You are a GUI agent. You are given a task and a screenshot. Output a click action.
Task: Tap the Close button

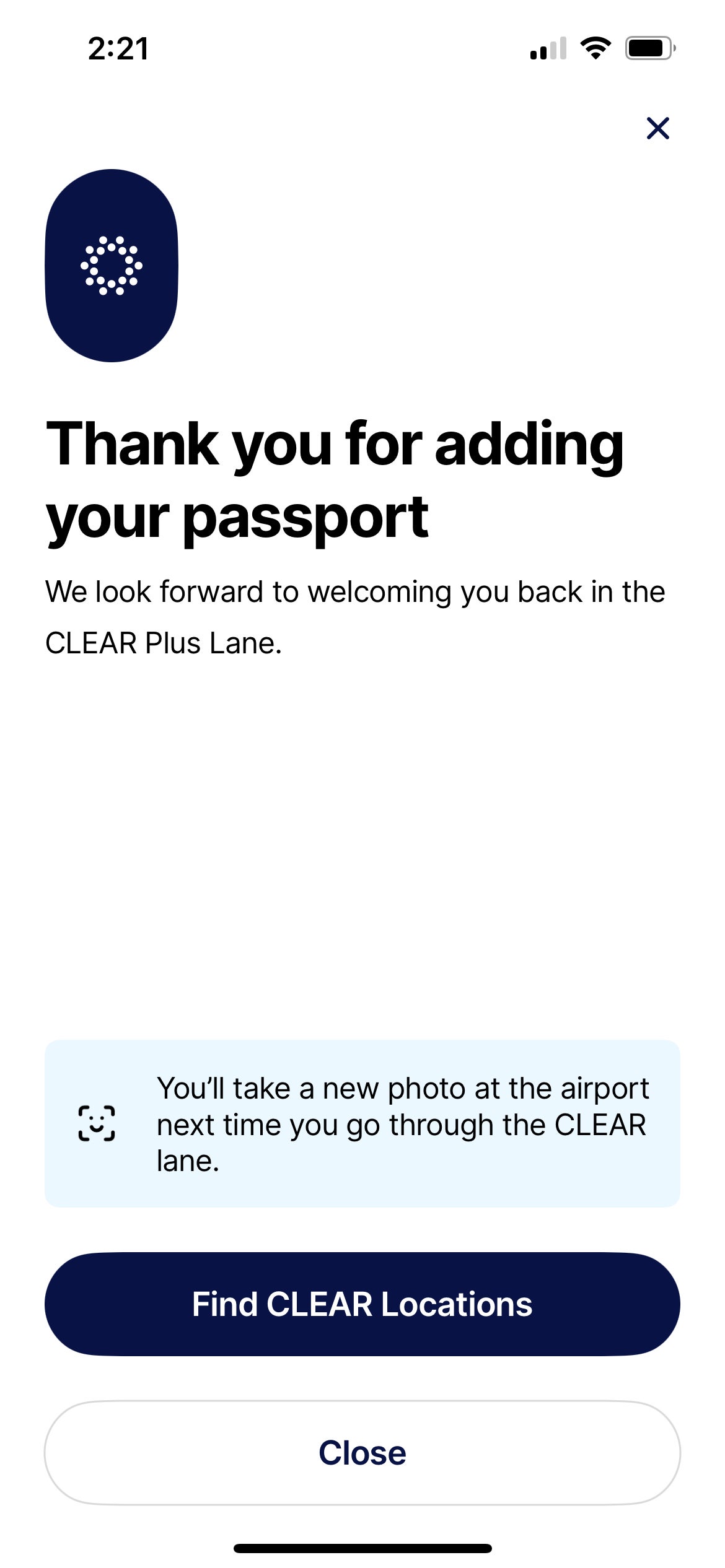click(362, 1452)
